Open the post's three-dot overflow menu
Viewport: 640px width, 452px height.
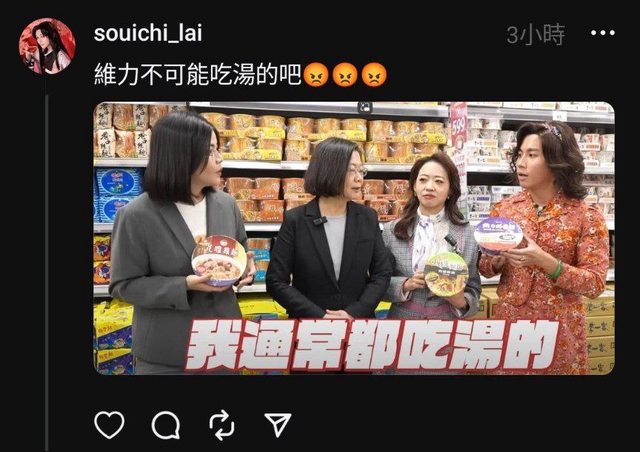coord(602,33)
